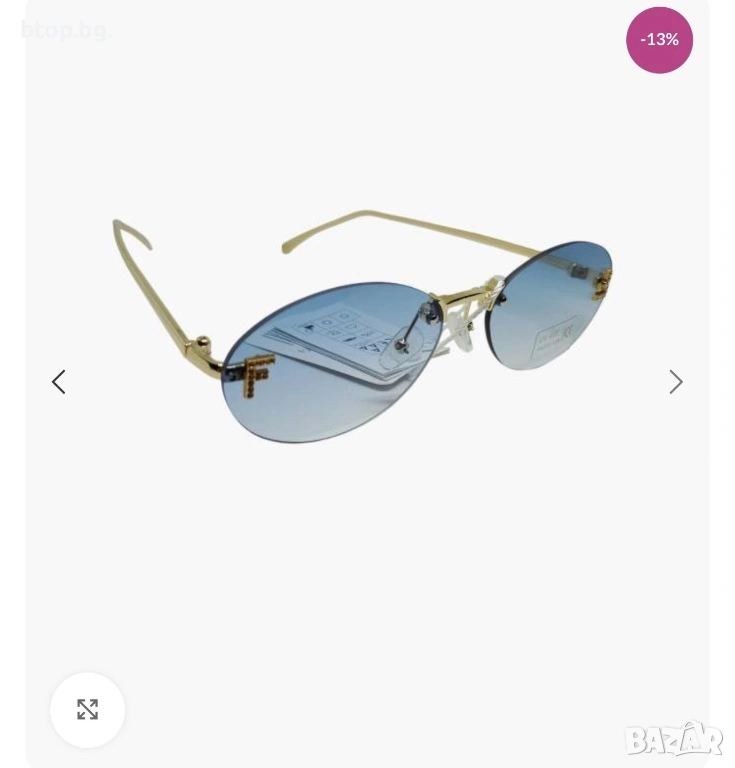The width and height of the screenshot is (735, 768).
Task: Go to the previous product image
Action: coord(59,382)
